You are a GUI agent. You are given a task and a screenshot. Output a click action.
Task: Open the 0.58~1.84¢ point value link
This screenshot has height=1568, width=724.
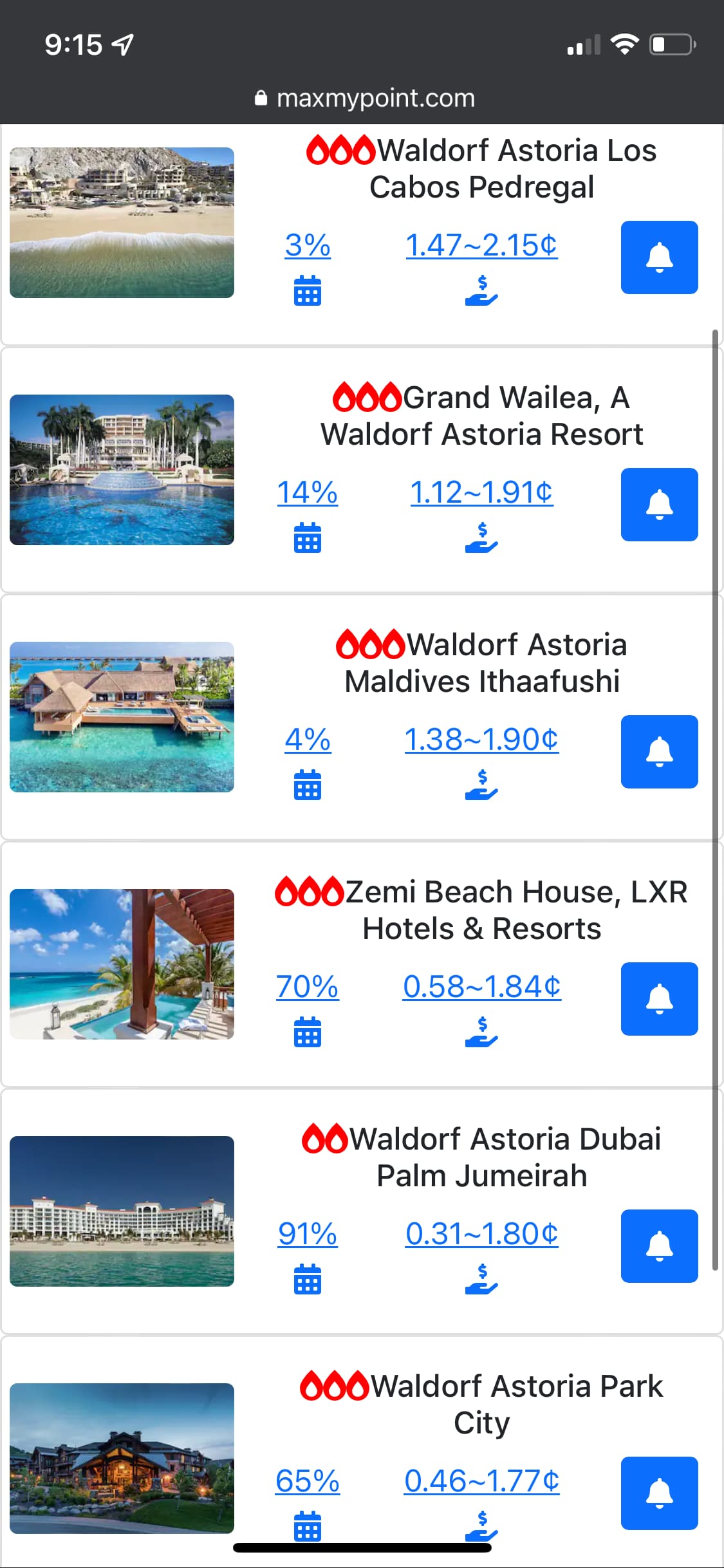coord(481,987)
